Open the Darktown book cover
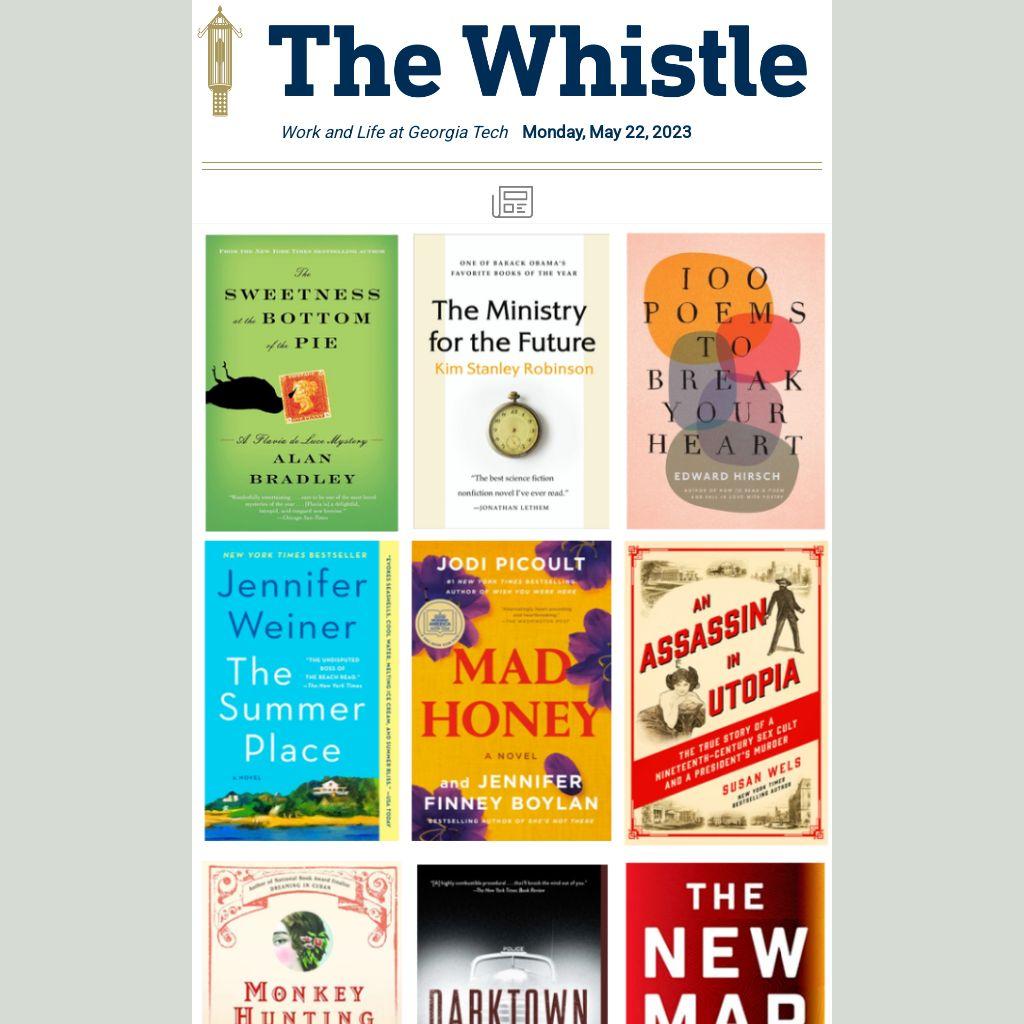Image resolution: width=1024 pixels, height=1024 pixels. coord(511,943)
